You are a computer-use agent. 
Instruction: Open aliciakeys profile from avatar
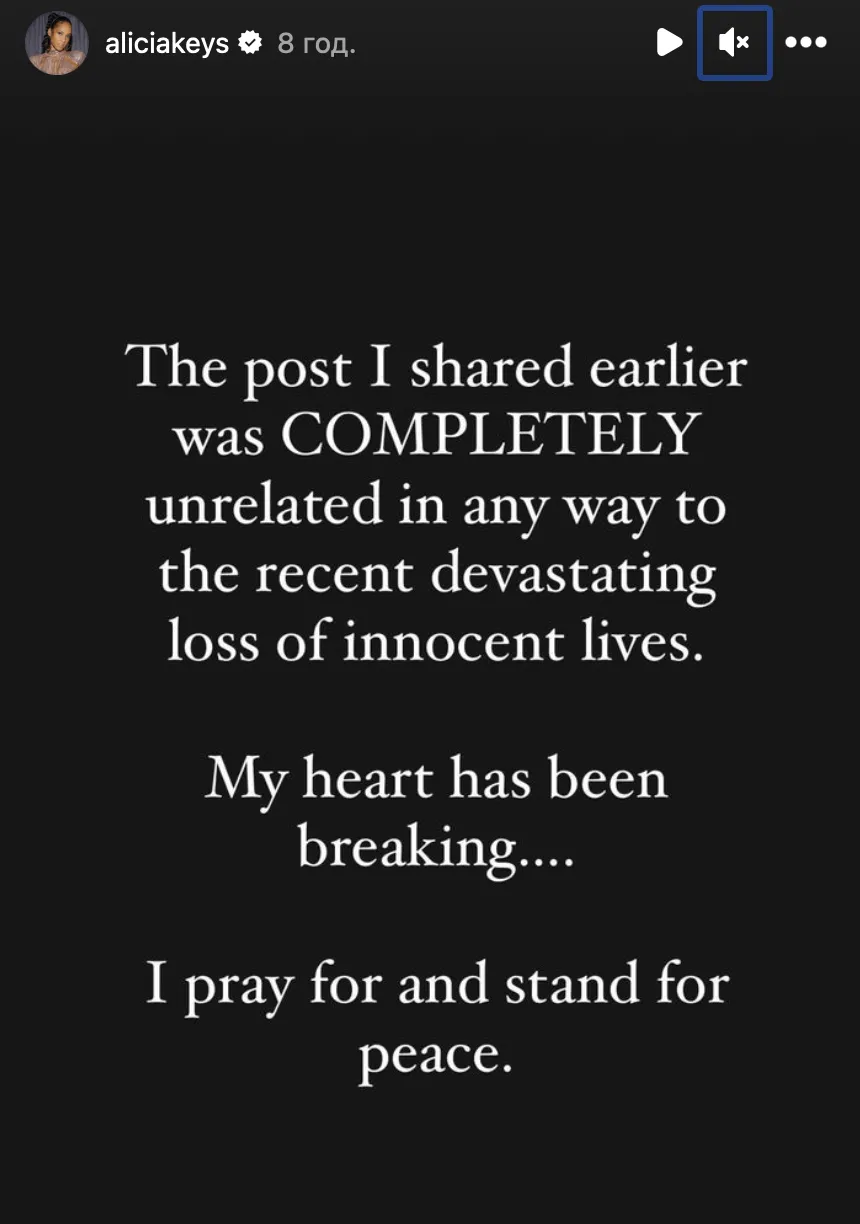57,44
